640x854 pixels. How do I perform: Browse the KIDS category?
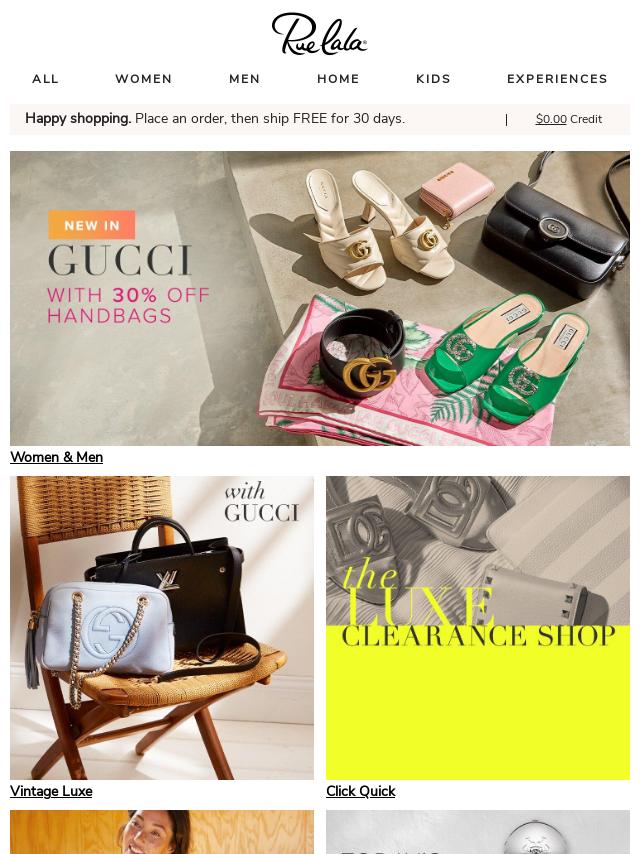point(433,79)
